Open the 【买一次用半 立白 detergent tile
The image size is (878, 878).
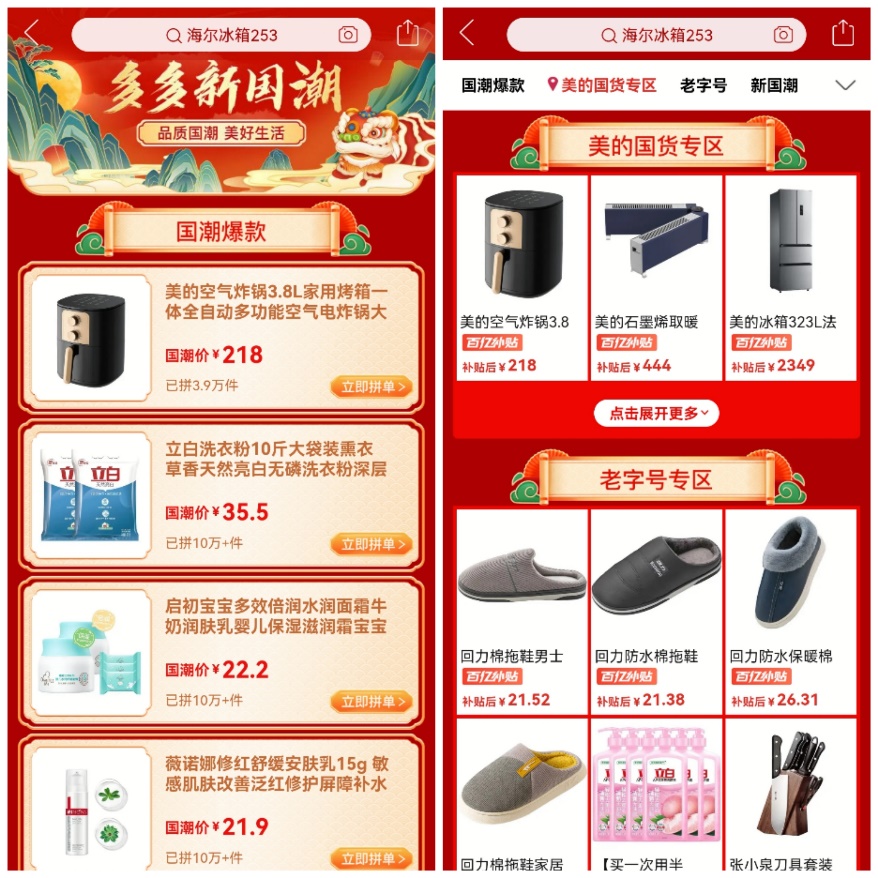pos(656,795)
